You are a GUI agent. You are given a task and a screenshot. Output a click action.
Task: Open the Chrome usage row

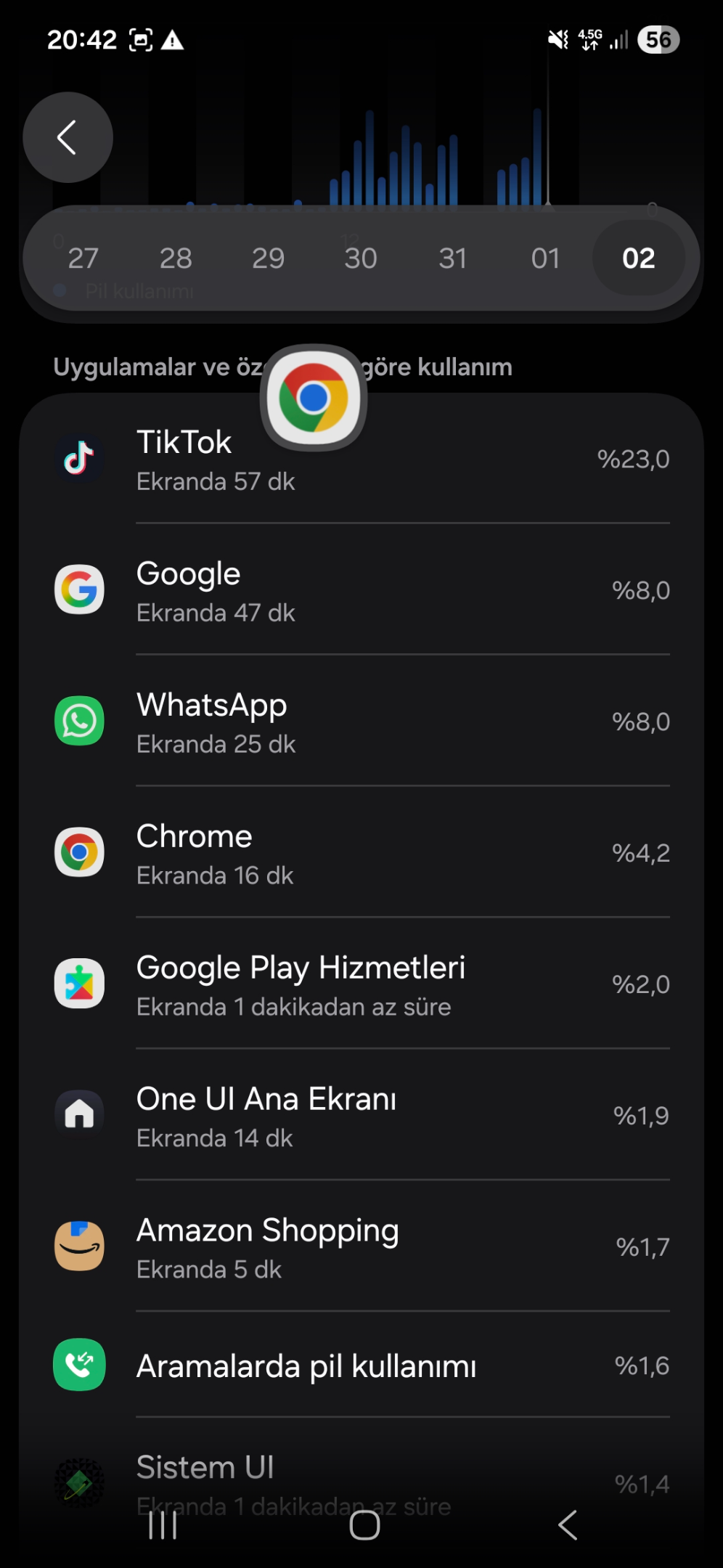361,852
